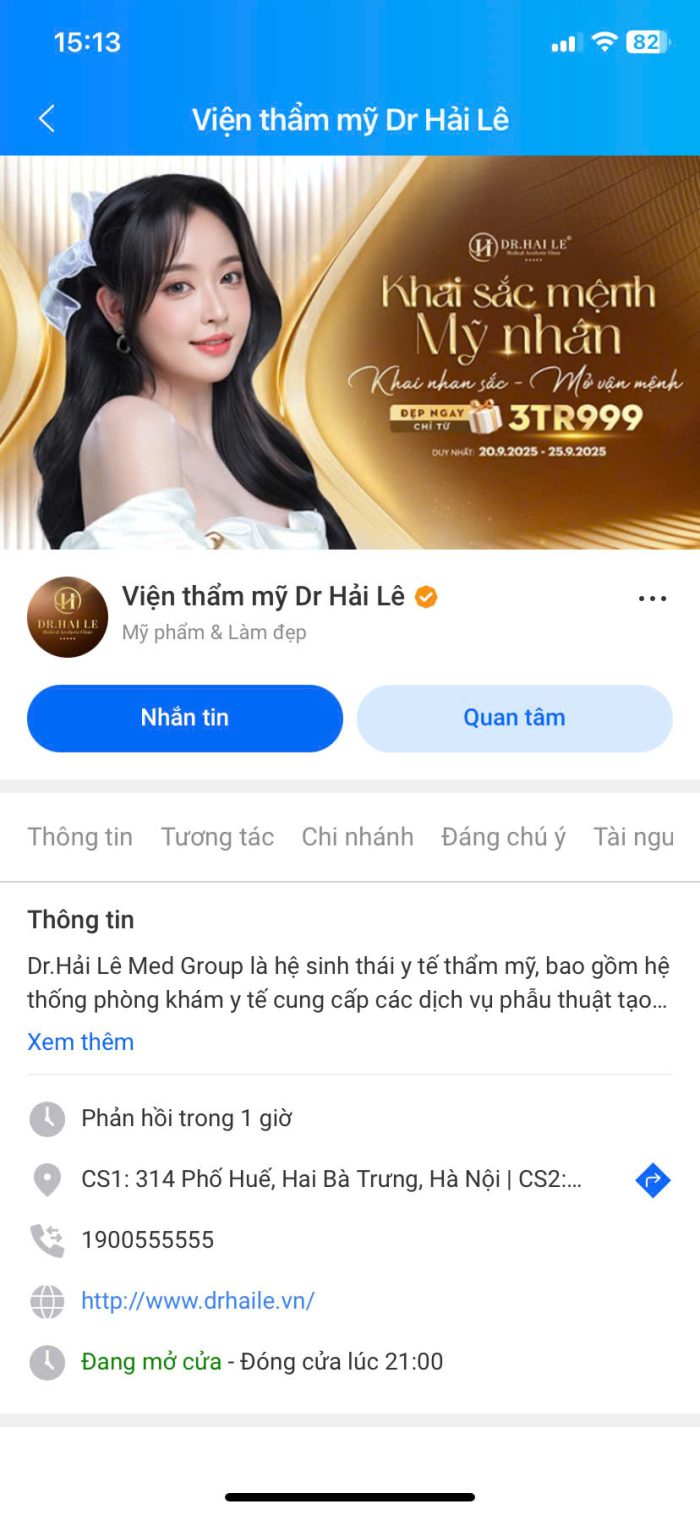Switch to the Thông tin tab

pyautogui.click(x=80, y=837)
